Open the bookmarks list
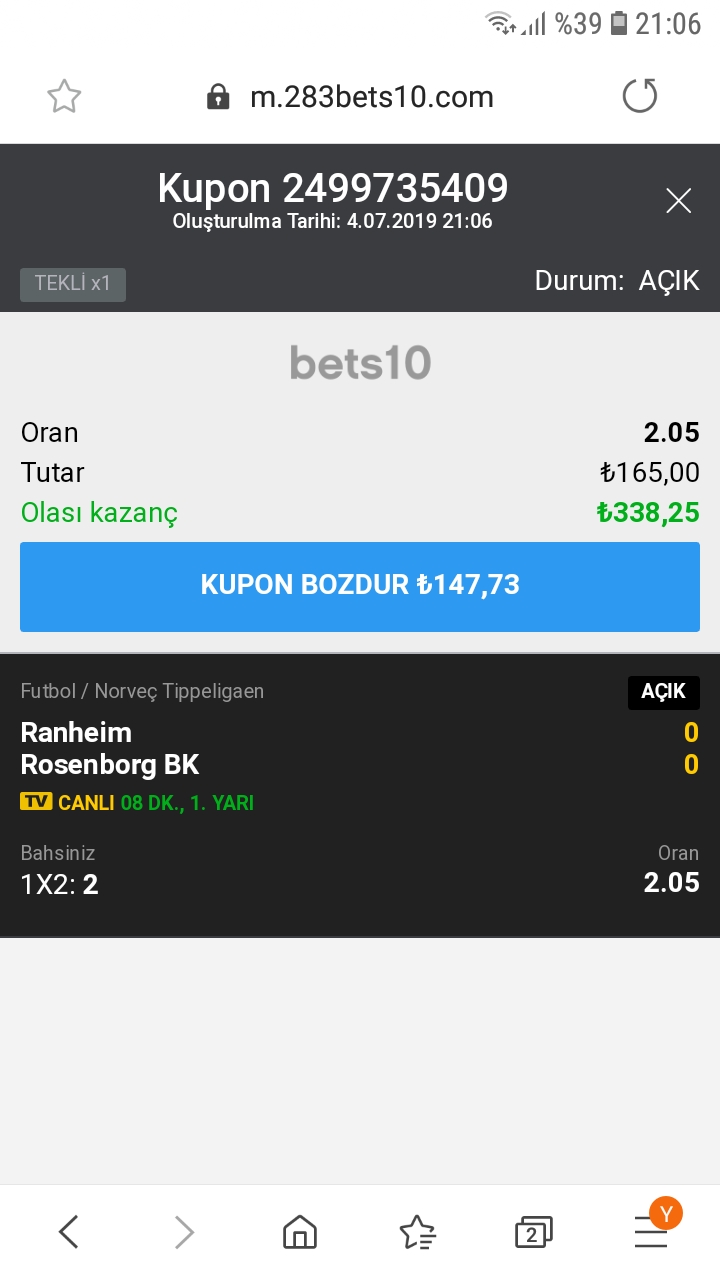Screen dimensions: 720x1280 pos(416,1232)
